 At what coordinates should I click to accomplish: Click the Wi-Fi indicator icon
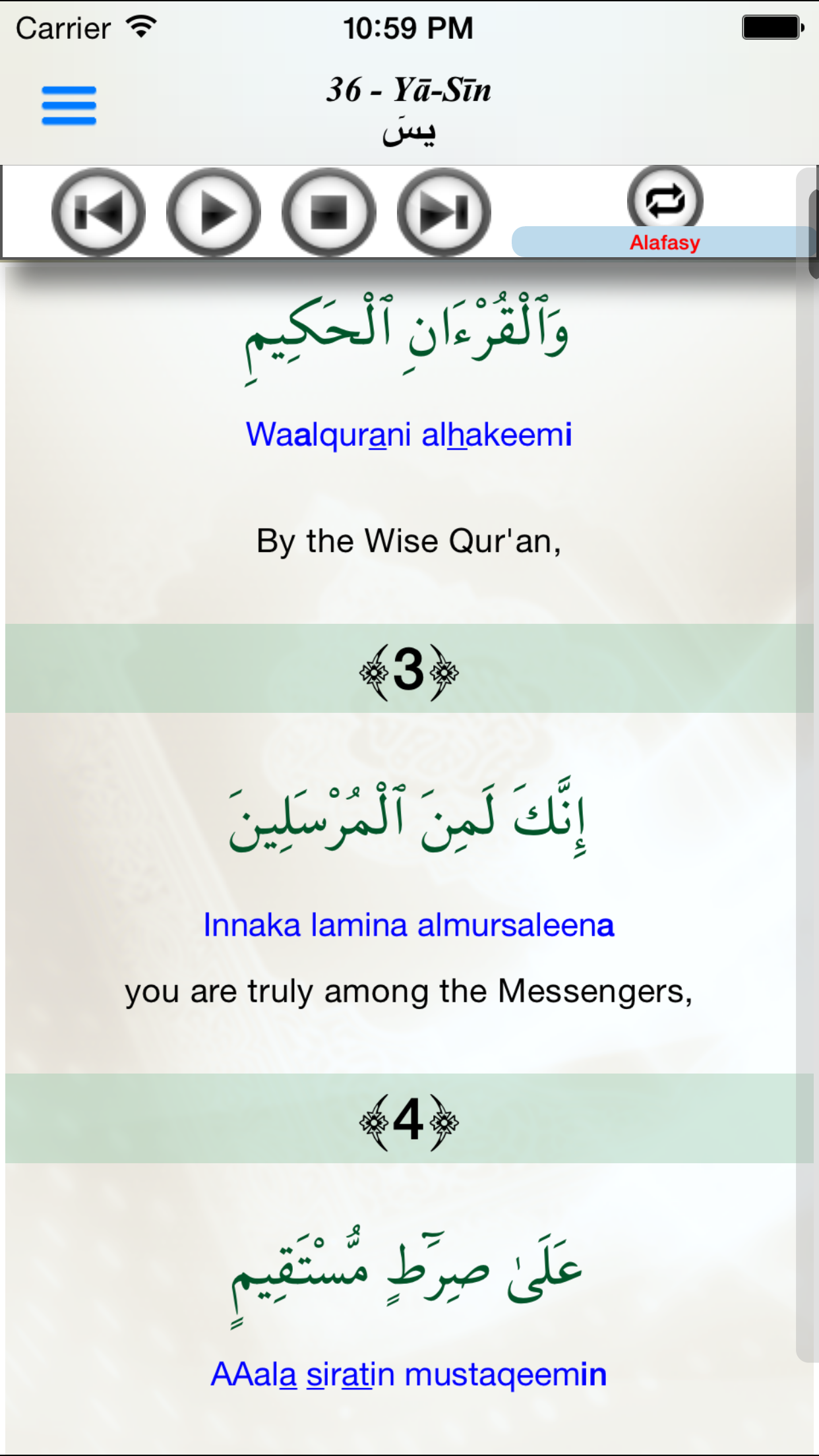pyautogui.click(x=139, y=26)
